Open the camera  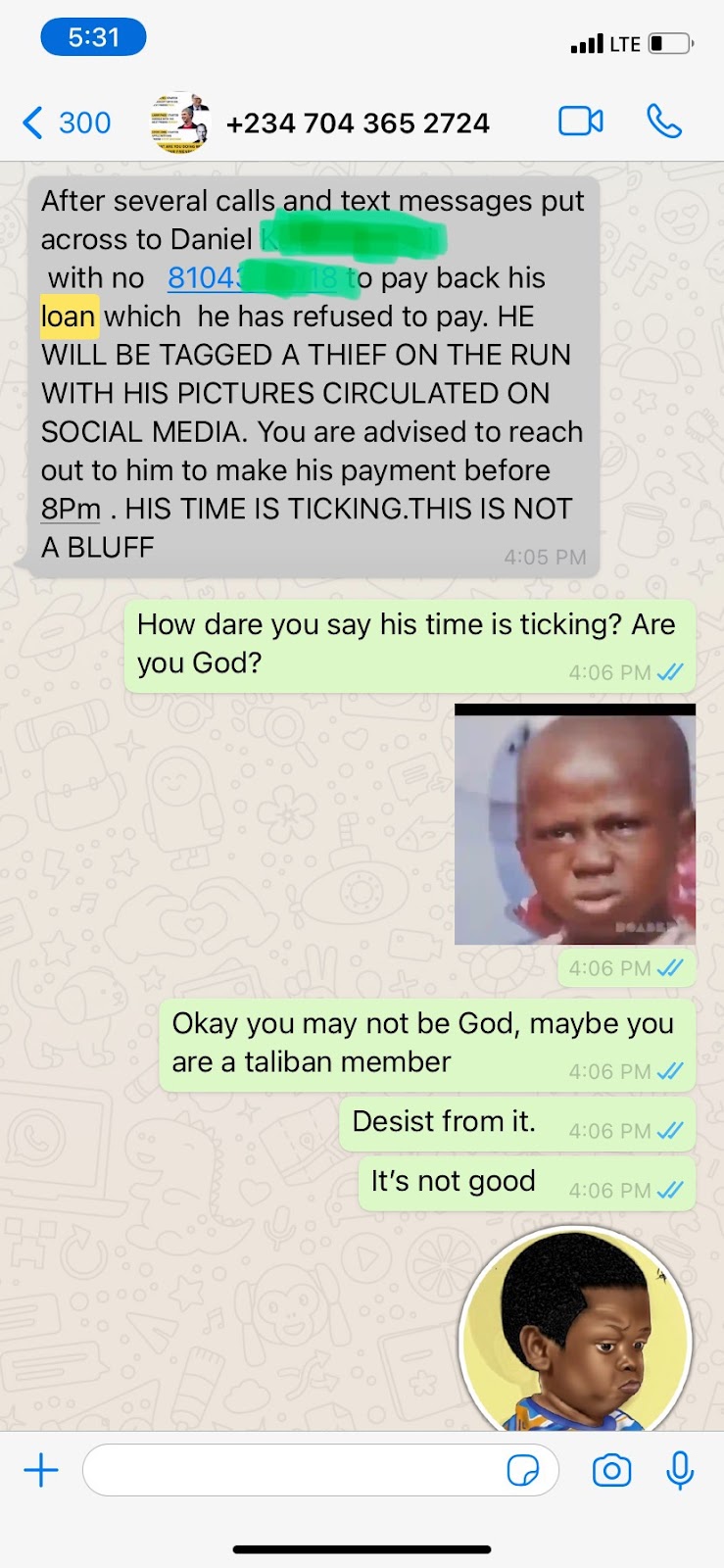pyautogui.click(x=611, y=1470)
